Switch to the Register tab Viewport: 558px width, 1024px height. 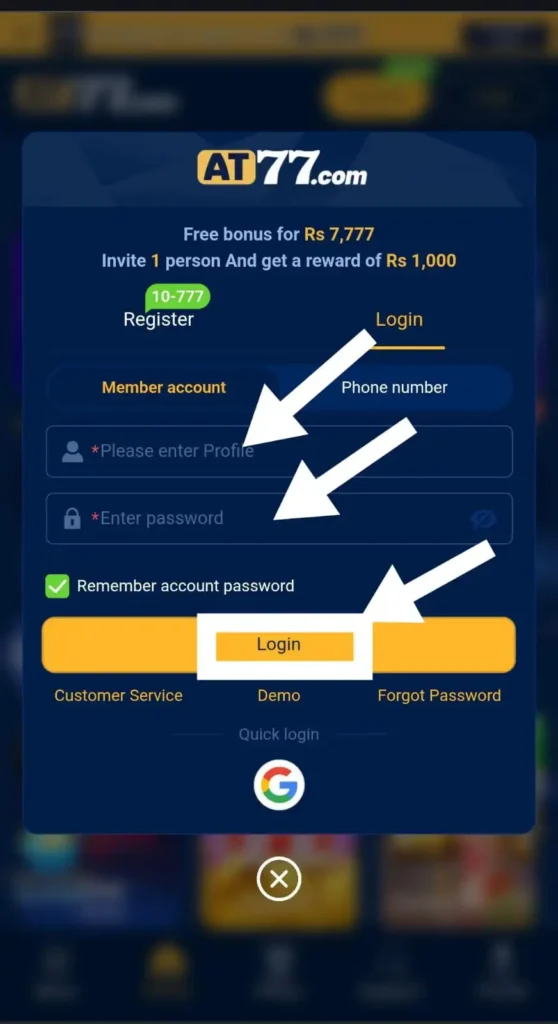[159, 319]
